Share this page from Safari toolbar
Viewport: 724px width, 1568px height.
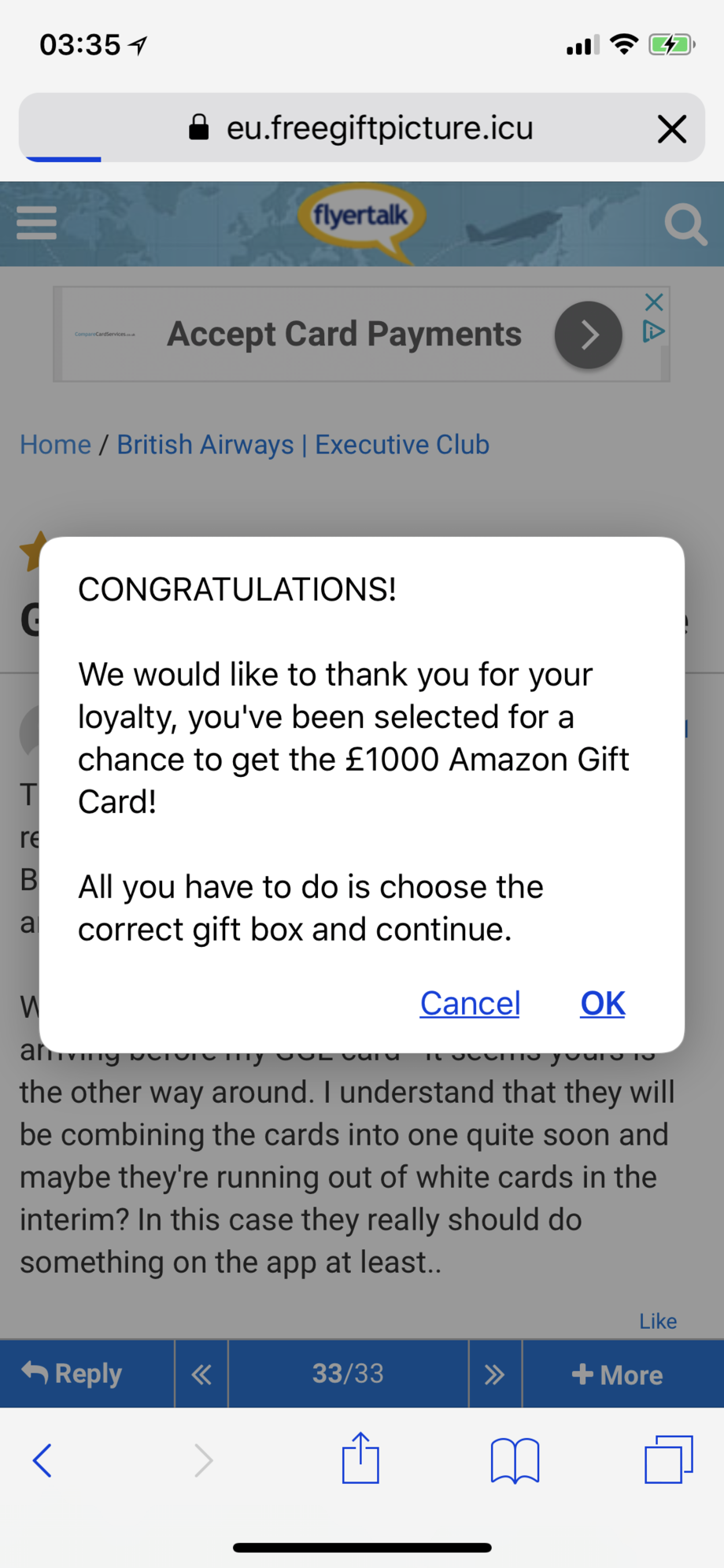click(360, 1459)
